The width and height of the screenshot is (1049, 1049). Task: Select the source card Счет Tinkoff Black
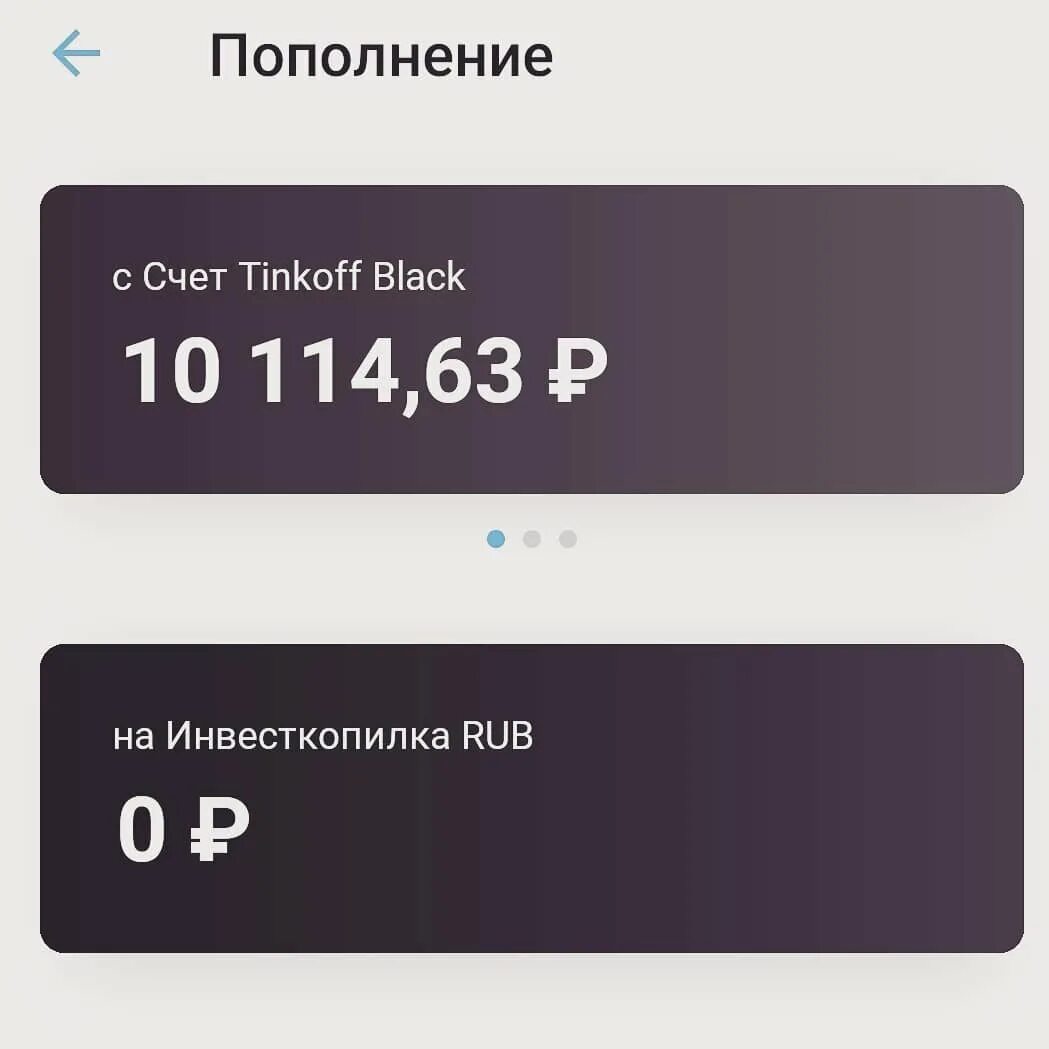531,339
